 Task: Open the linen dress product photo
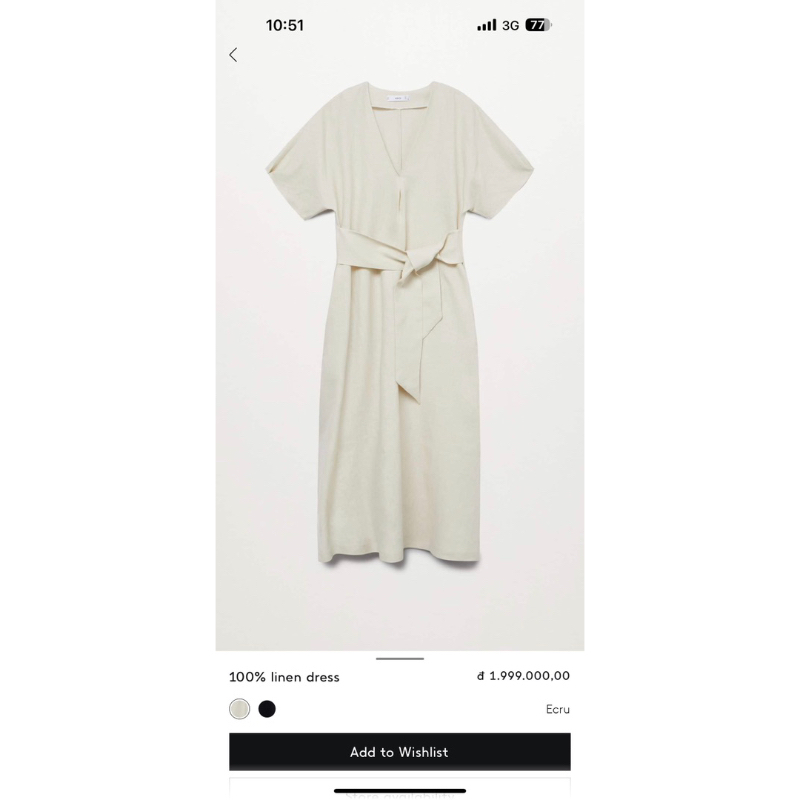400,330
